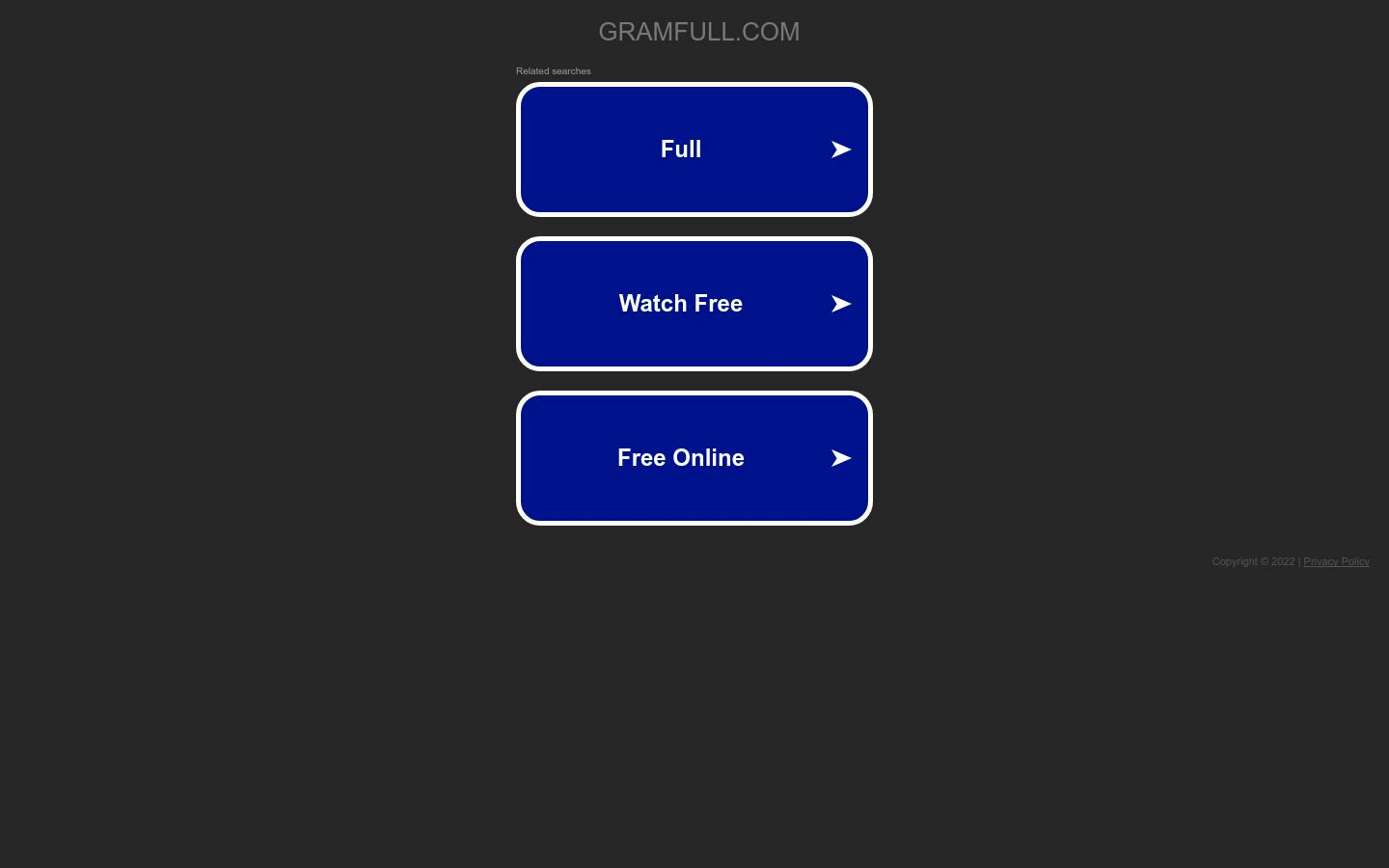Screen dimensions: 1389x868
Task: Tap the Free Online search button
Action: (x=694, y=458)
